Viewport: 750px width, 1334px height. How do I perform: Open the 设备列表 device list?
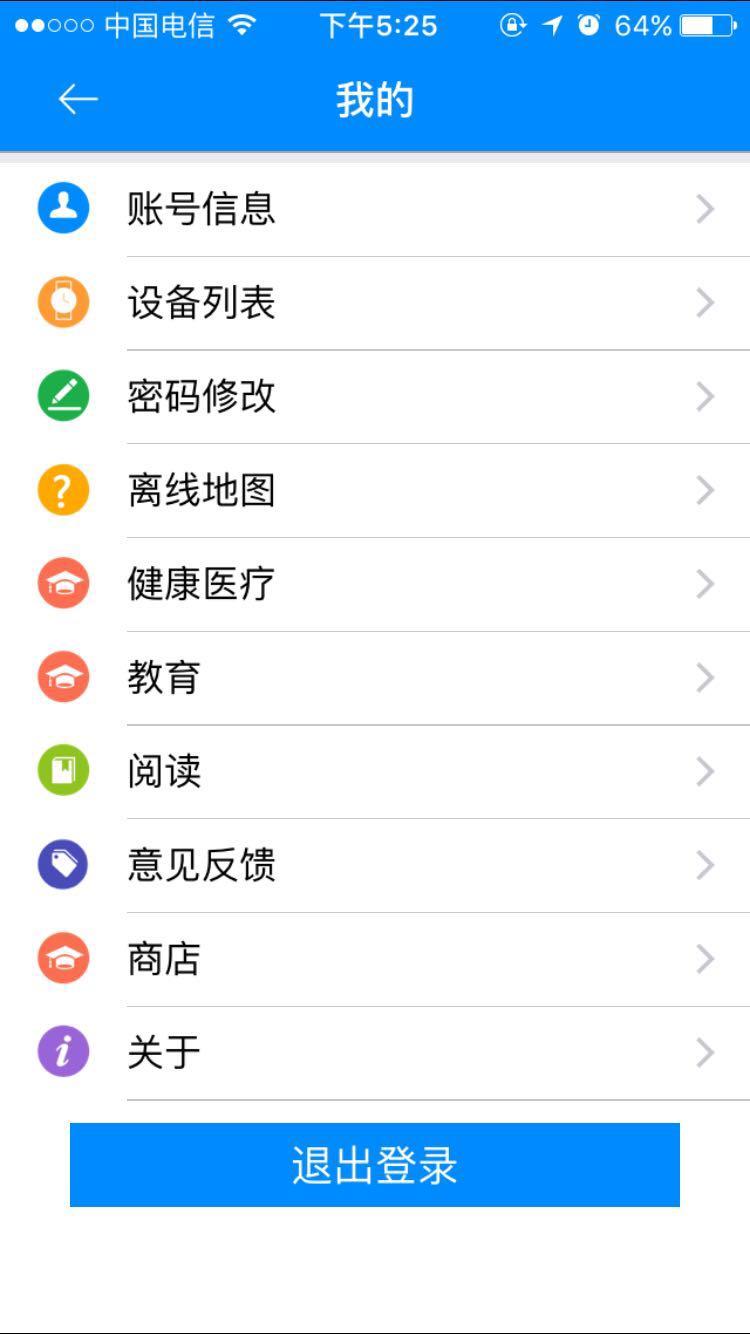click(375, 303)
